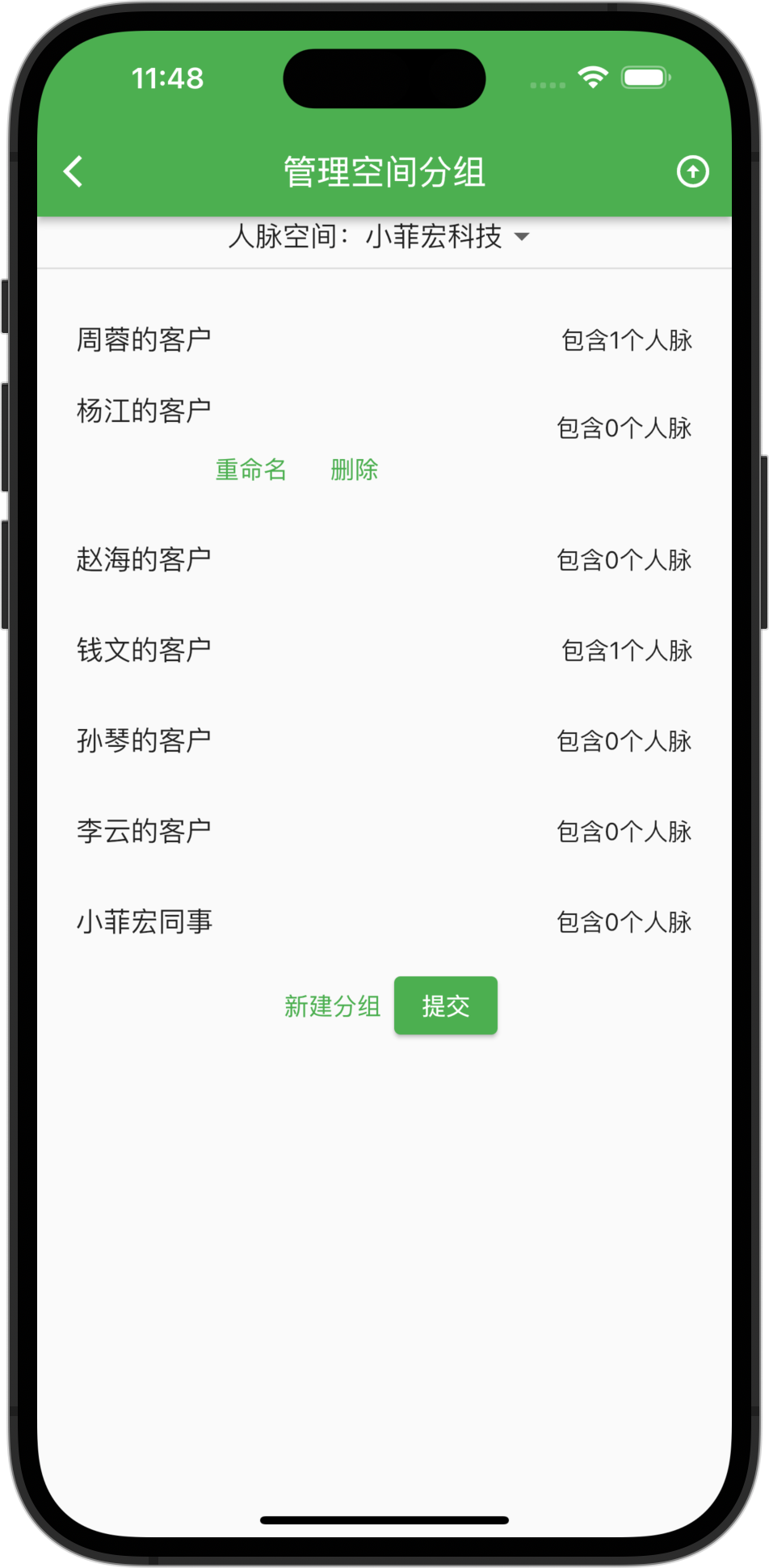Select the 赵海的客户 group
This screenshot has width=769, height=1568.
[144, 559]
